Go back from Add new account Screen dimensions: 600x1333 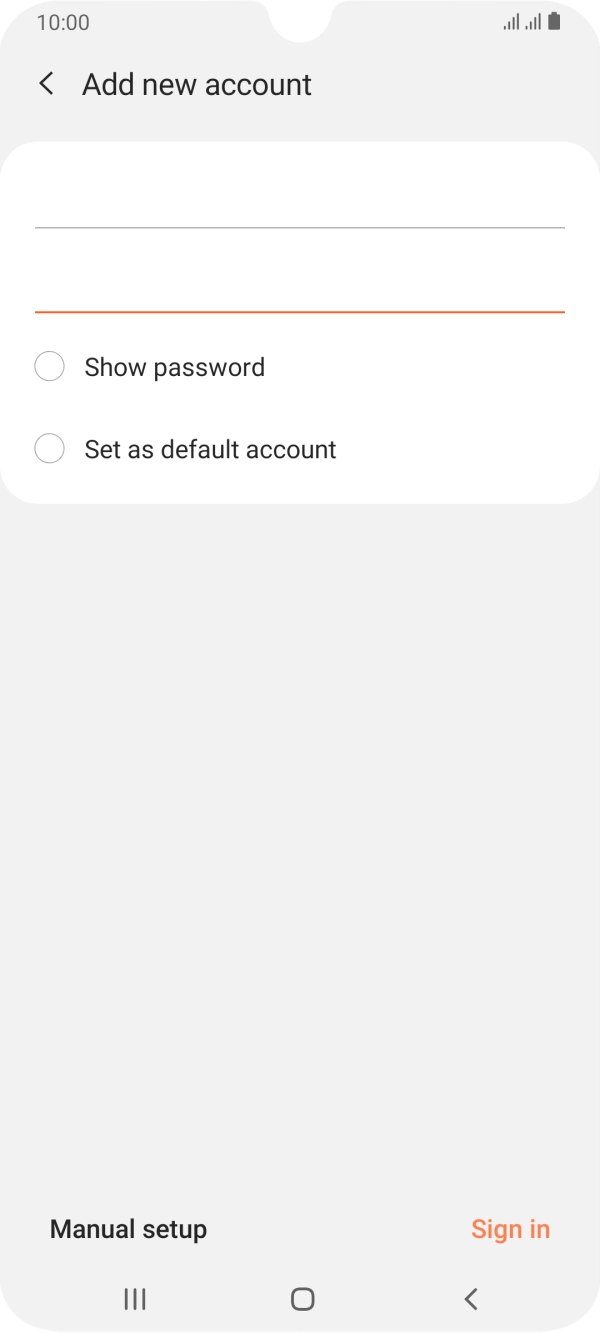tap(46, 84)
